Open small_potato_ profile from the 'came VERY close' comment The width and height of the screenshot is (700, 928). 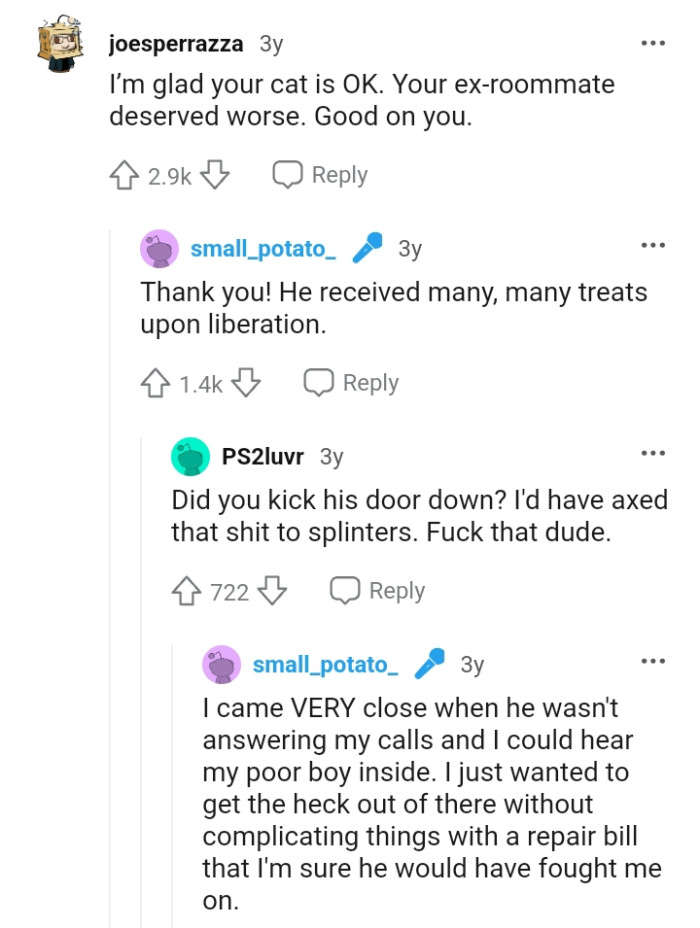[x=325, y=664]
